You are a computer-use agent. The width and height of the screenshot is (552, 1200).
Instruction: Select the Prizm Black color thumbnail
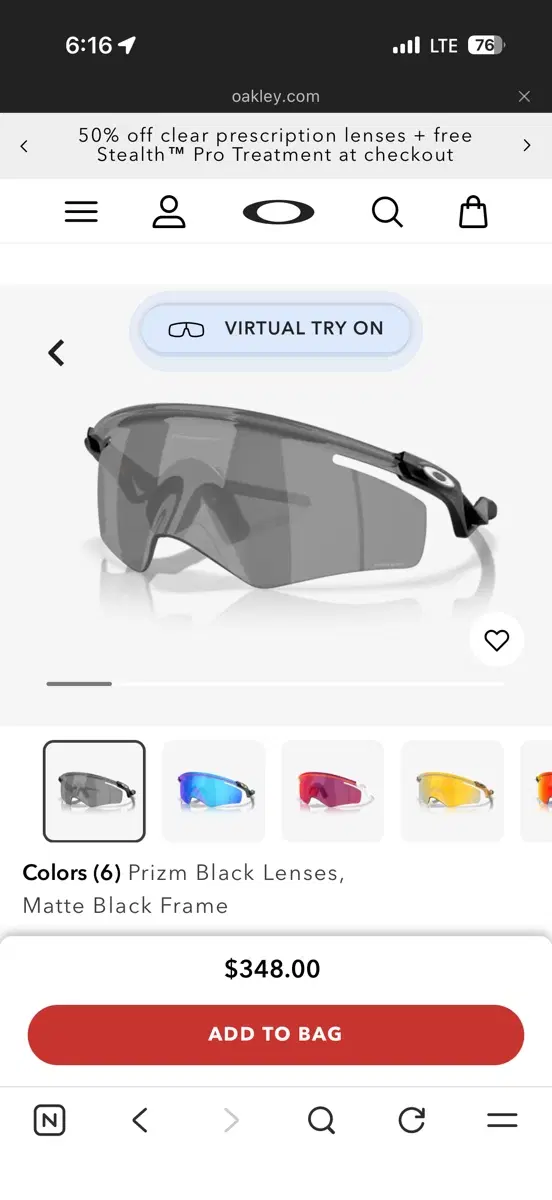pos(94,791)
